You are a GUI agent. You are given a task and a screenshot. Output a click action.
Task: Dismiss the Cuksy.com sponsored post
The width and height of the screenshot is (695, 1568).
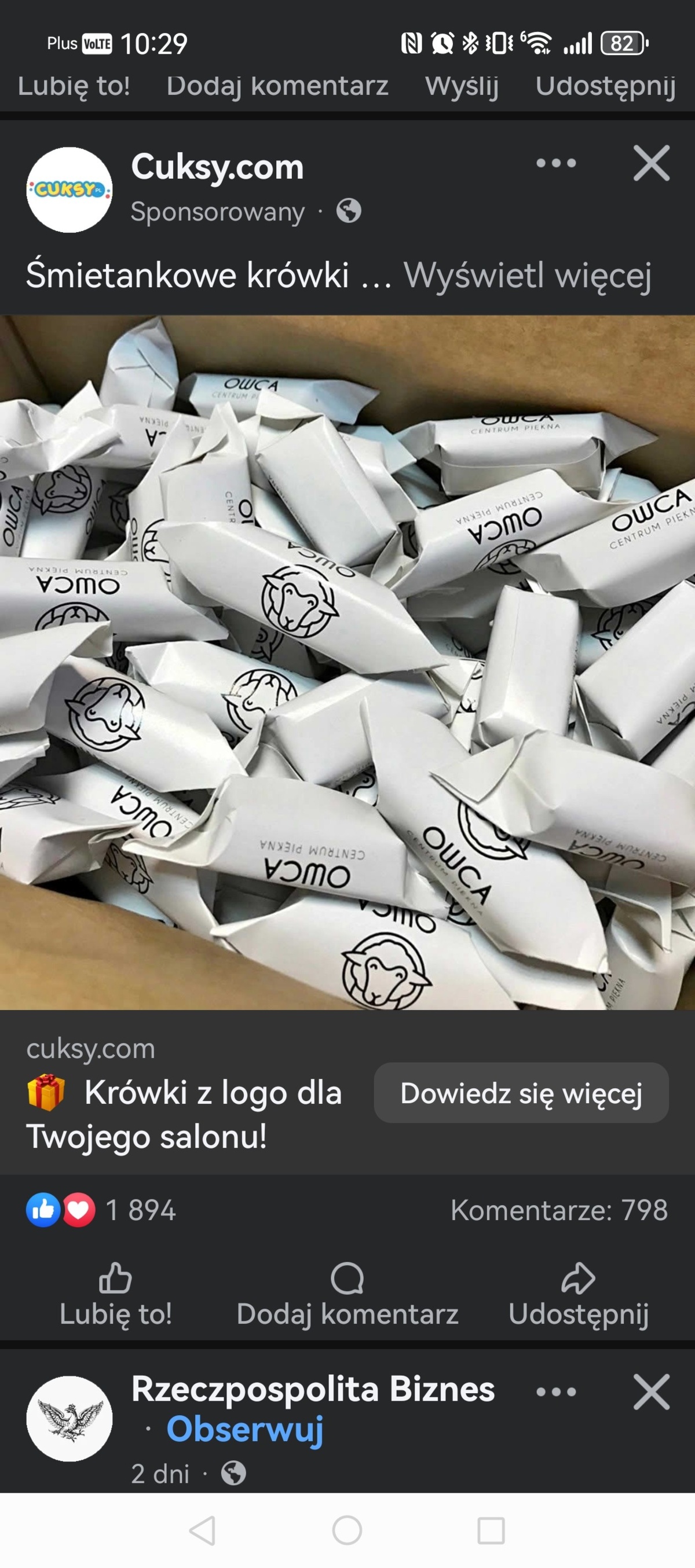pos(651,163)
